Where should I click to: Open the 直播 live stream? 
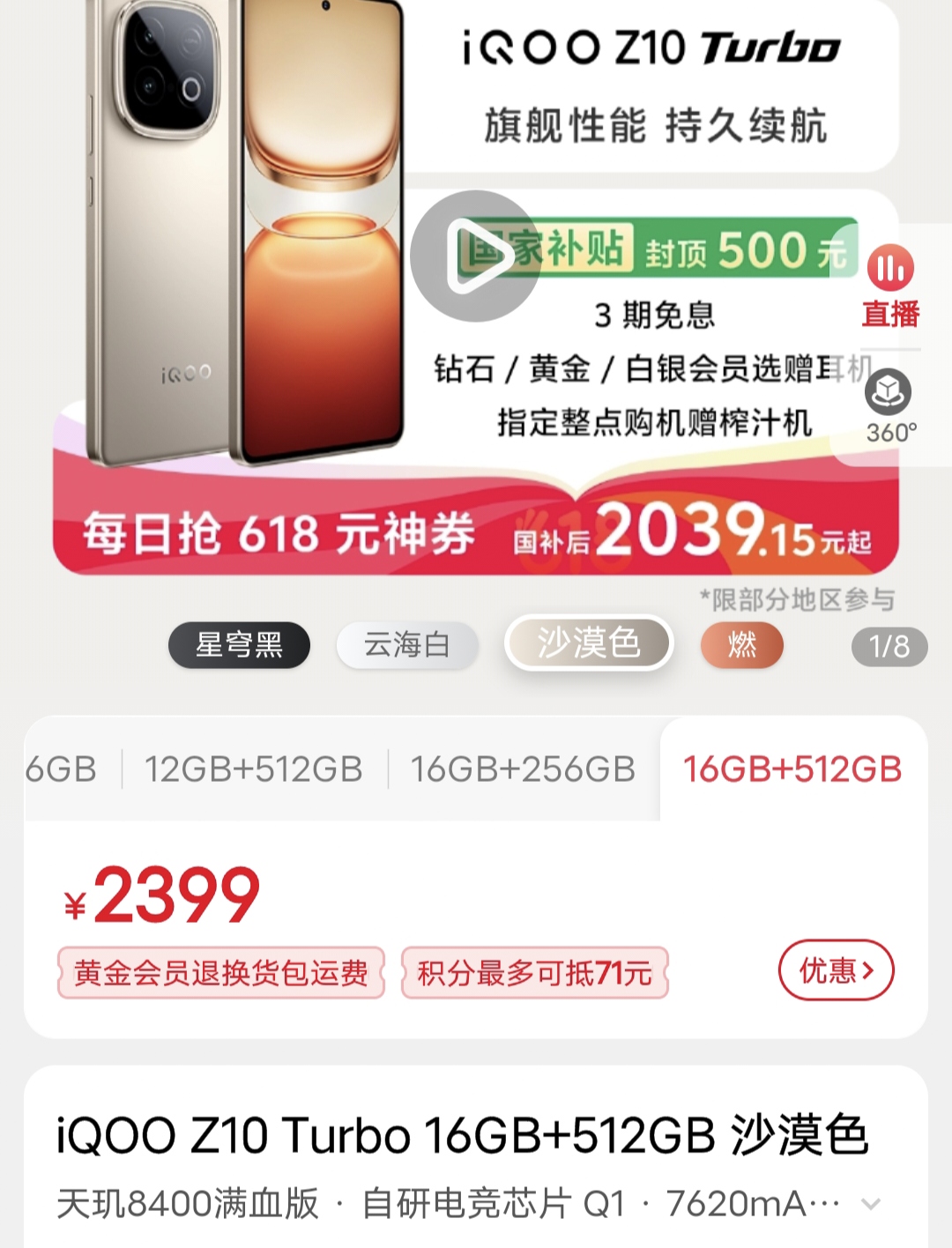coord(890,288)
